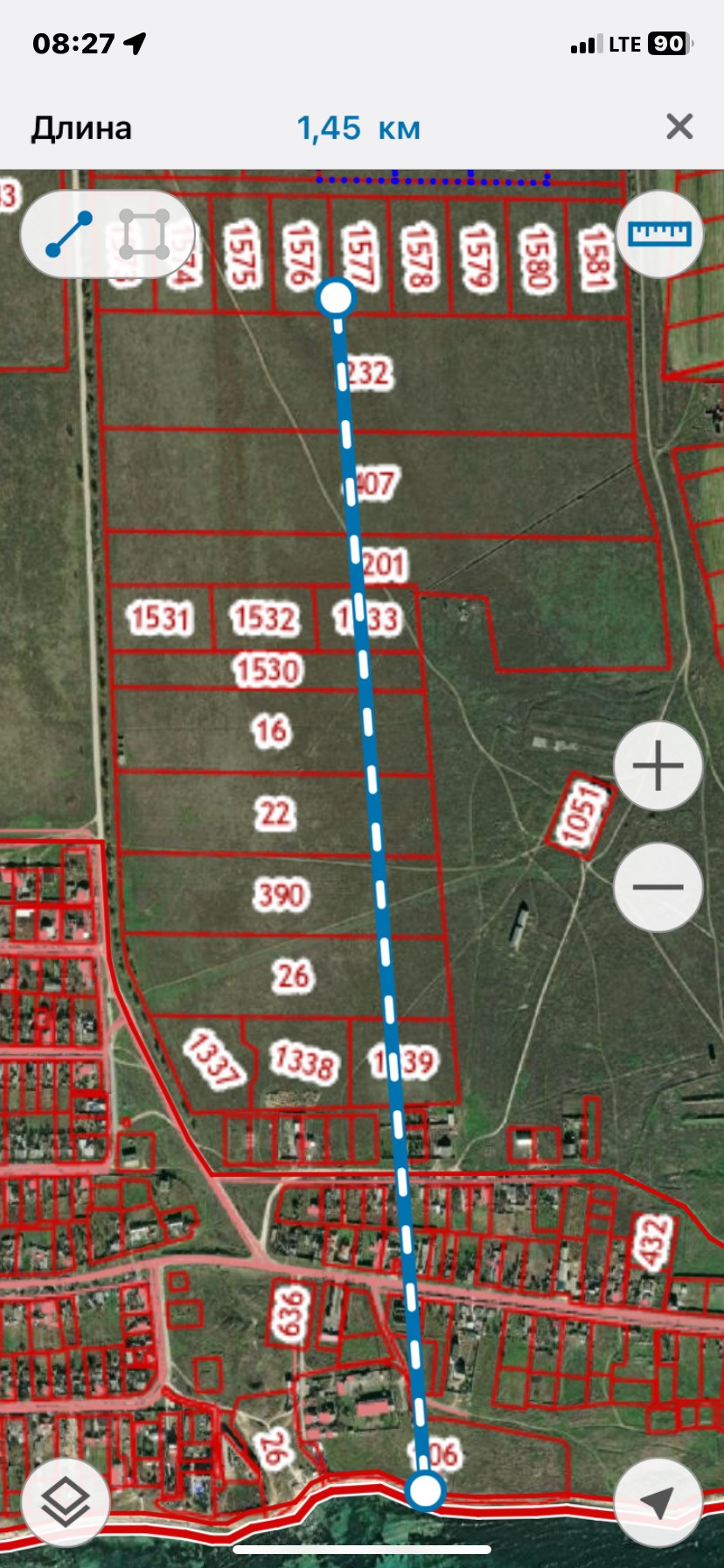Zoom in with the plus button
The image size is (724, 1568).
click(658, 766)
